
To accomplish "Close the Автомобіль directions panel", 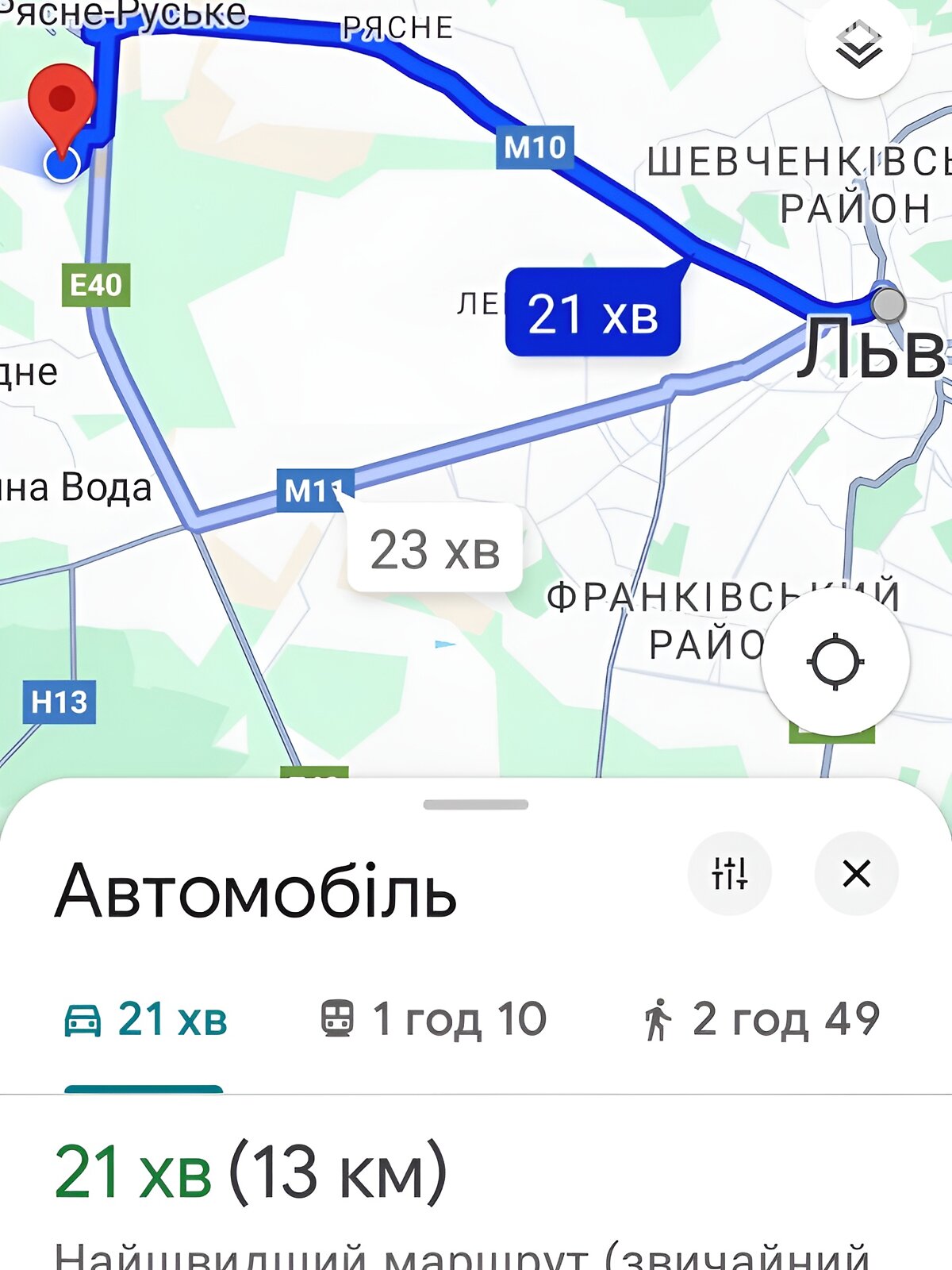I will 856,874.
